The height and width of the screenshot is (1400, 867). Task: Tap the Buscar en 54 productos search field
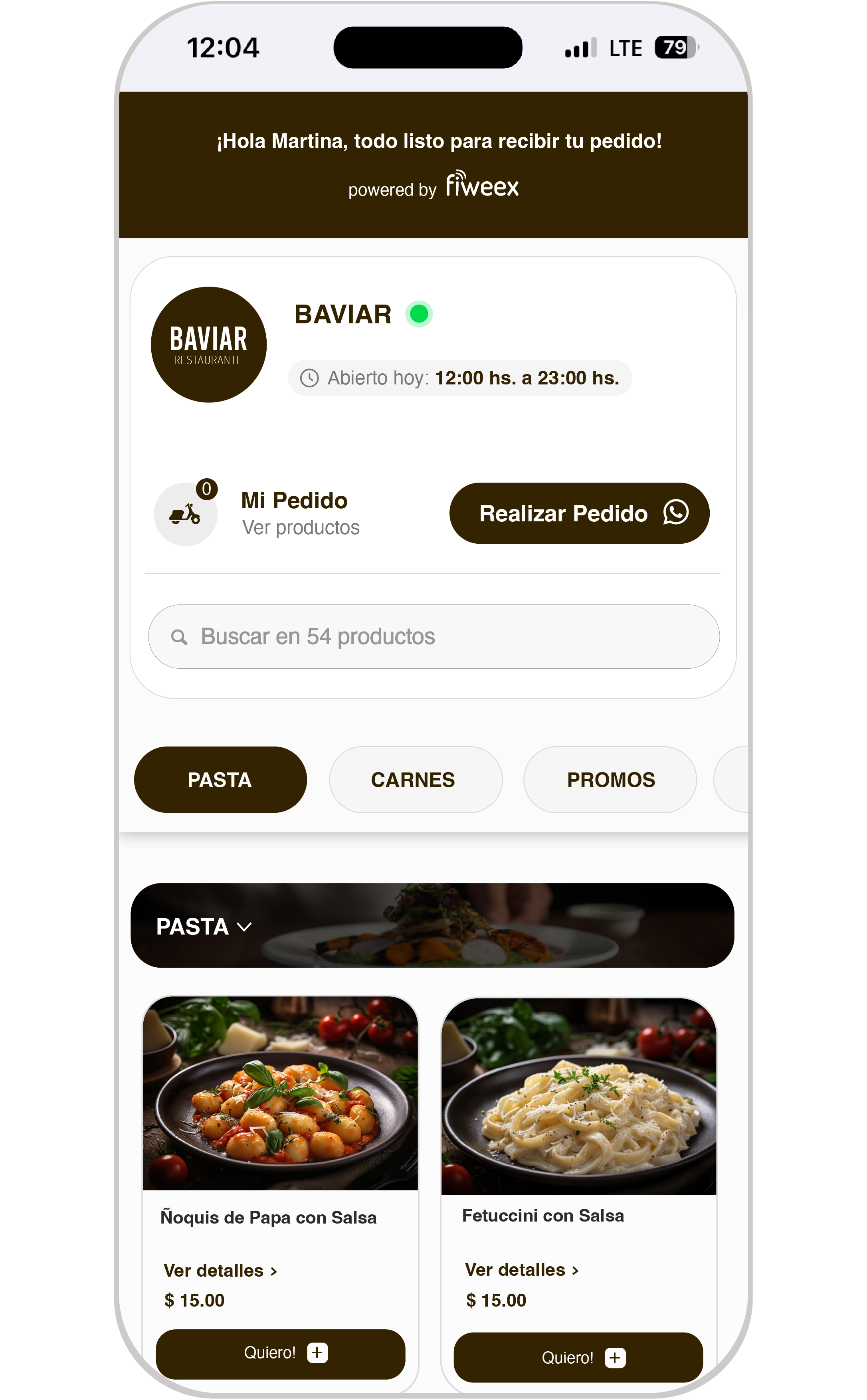pyautogui.click(x=433, y=636)
